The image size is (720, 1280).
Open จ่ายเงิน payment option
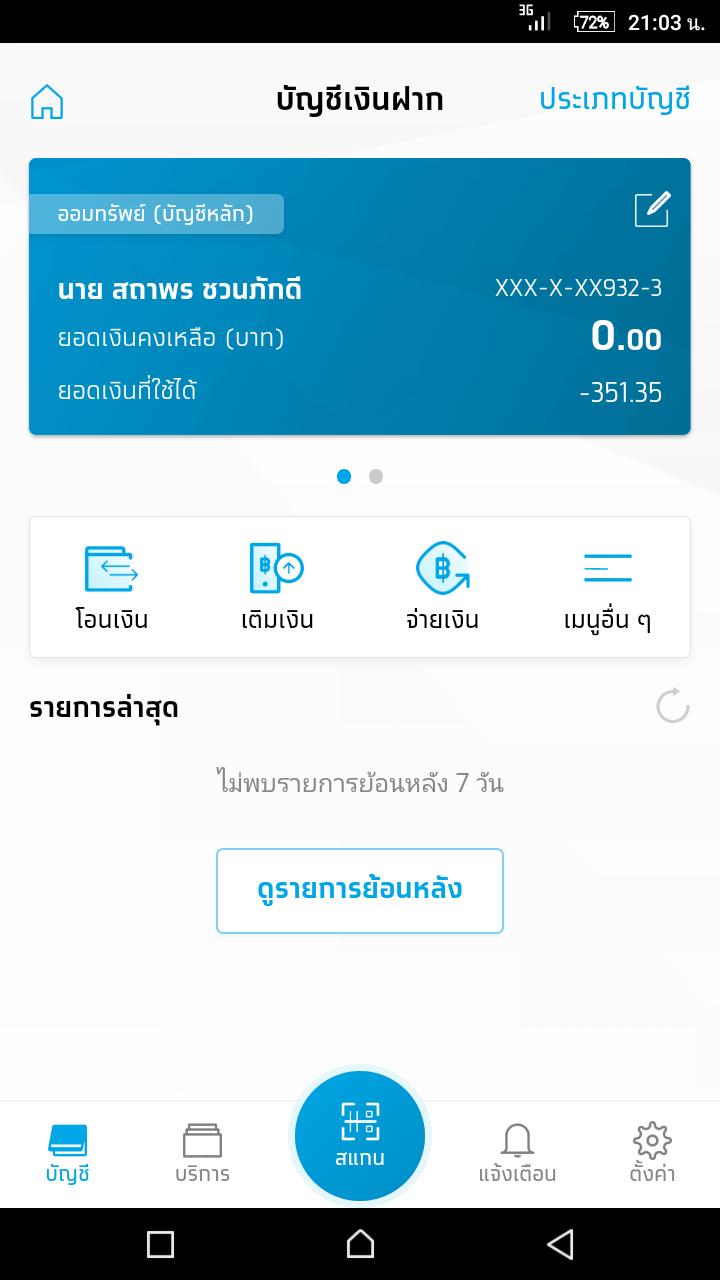point(442,587)
